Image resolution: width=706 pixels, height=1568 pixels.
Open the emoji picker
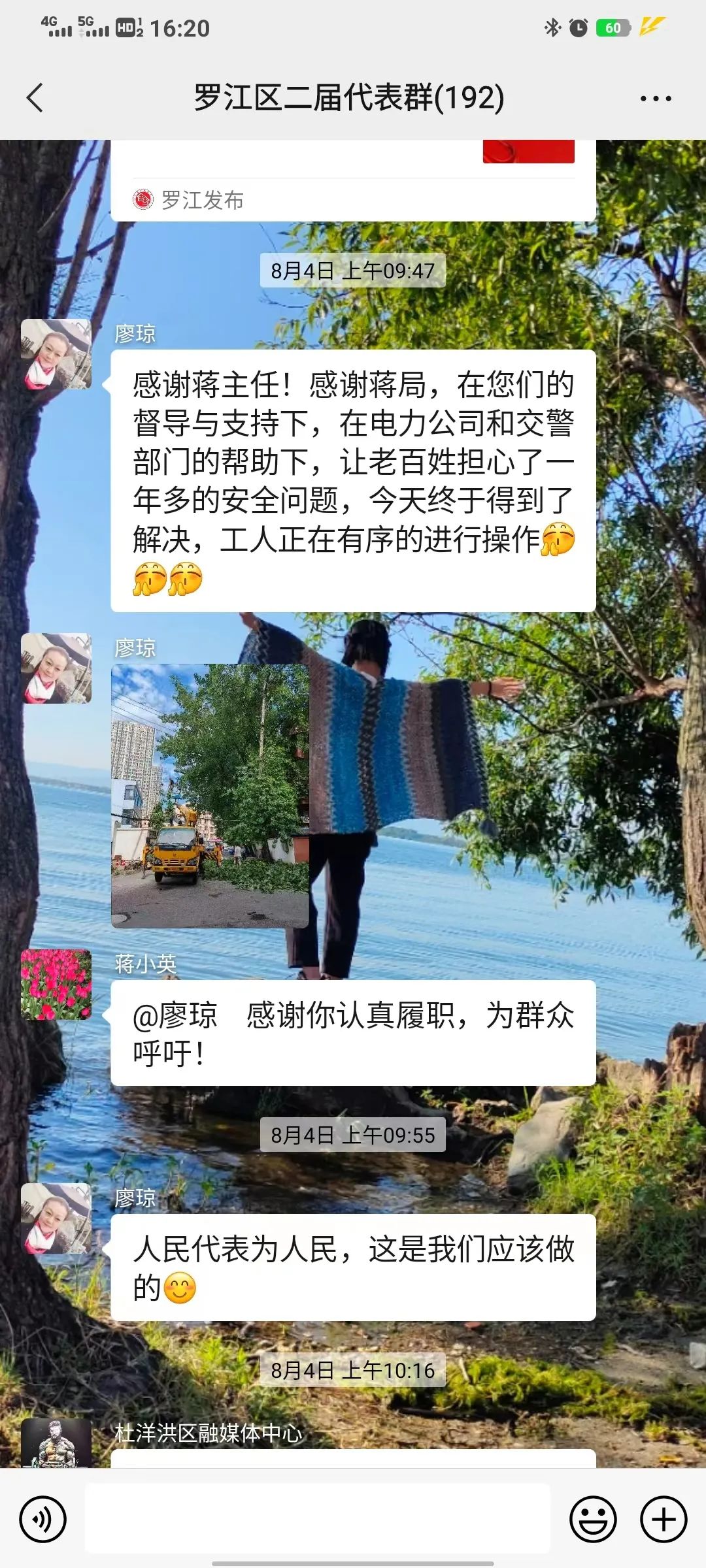(593, 1519)
